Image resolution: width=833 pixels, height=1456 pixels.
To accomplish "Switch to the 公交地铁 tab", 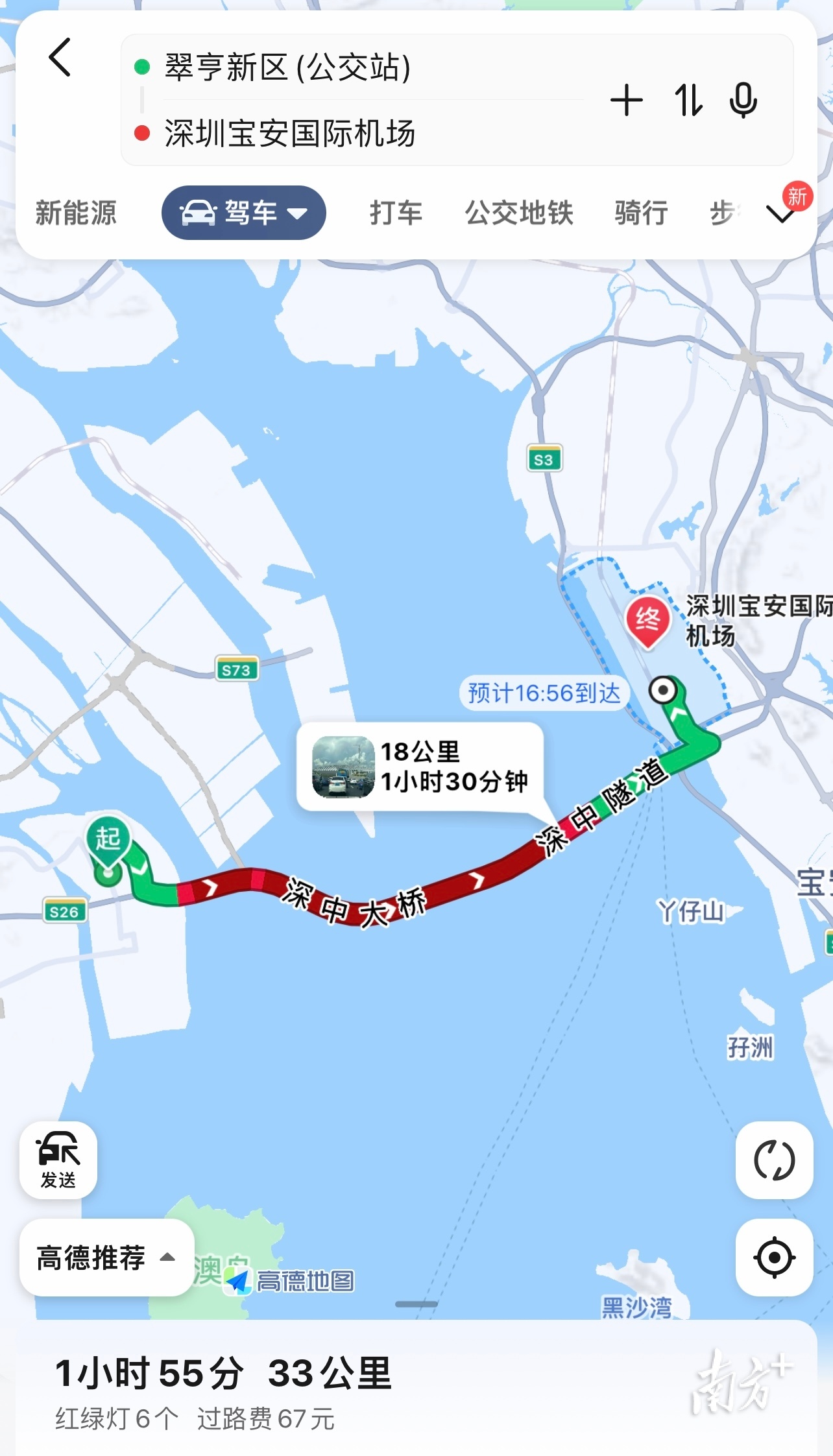I will coord(519,213).
